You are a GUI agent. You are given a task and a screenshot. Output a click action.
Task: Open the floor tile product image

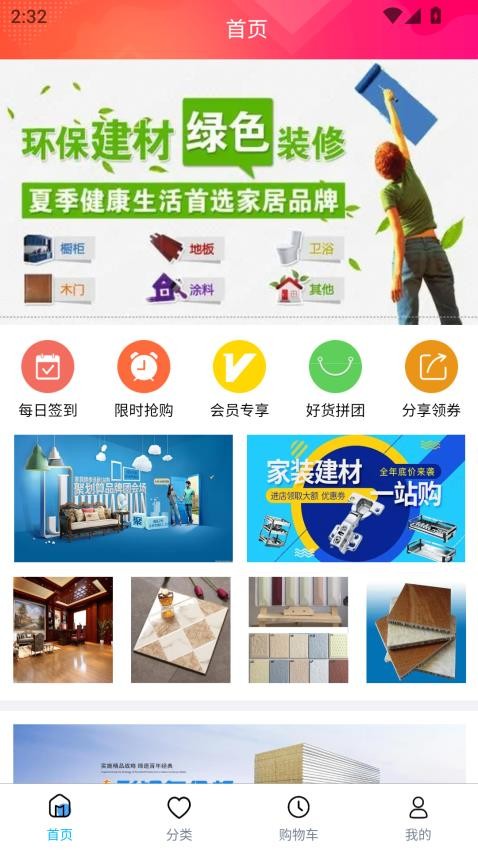[180, 629]
